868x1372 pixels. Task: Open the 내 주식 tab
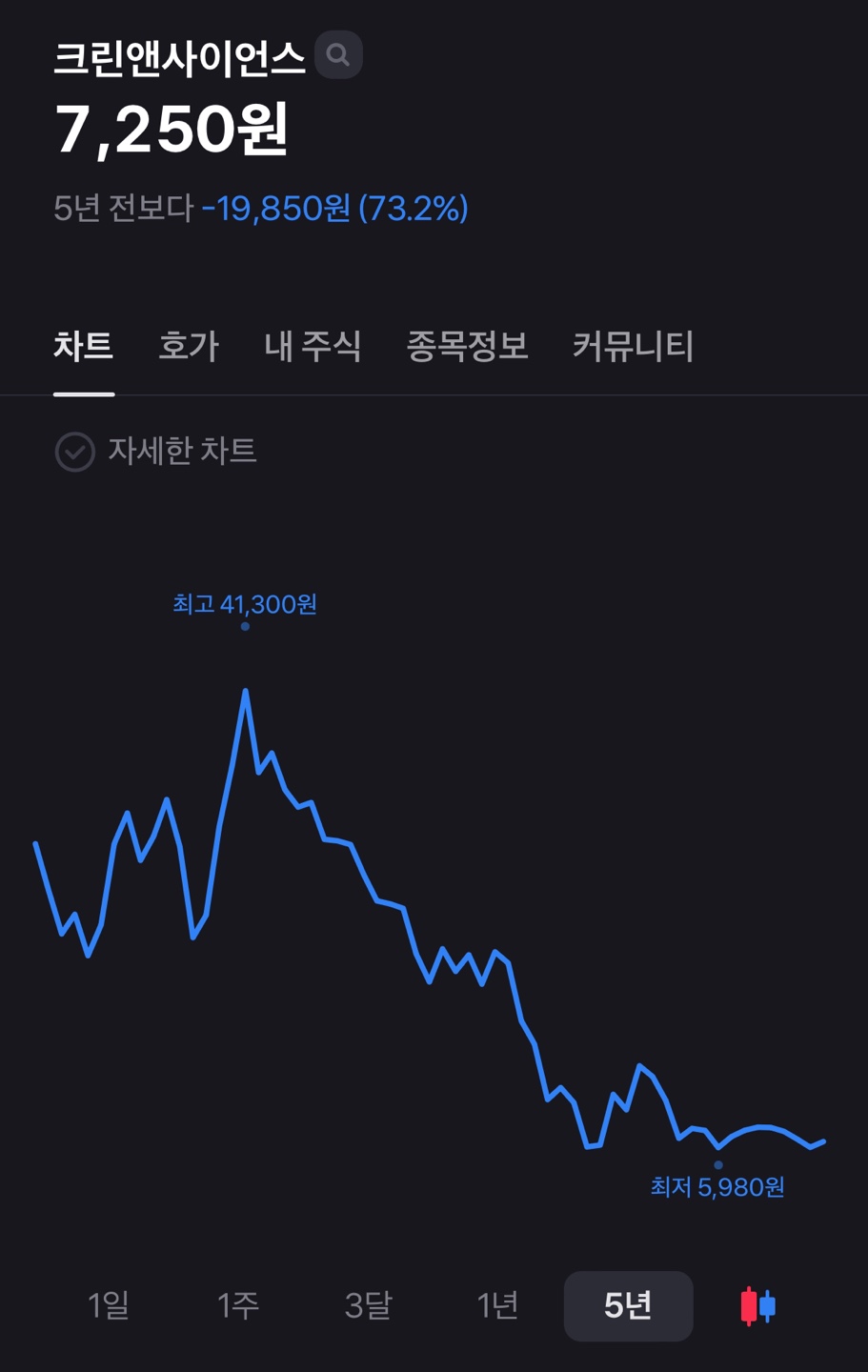click(313, 346)
